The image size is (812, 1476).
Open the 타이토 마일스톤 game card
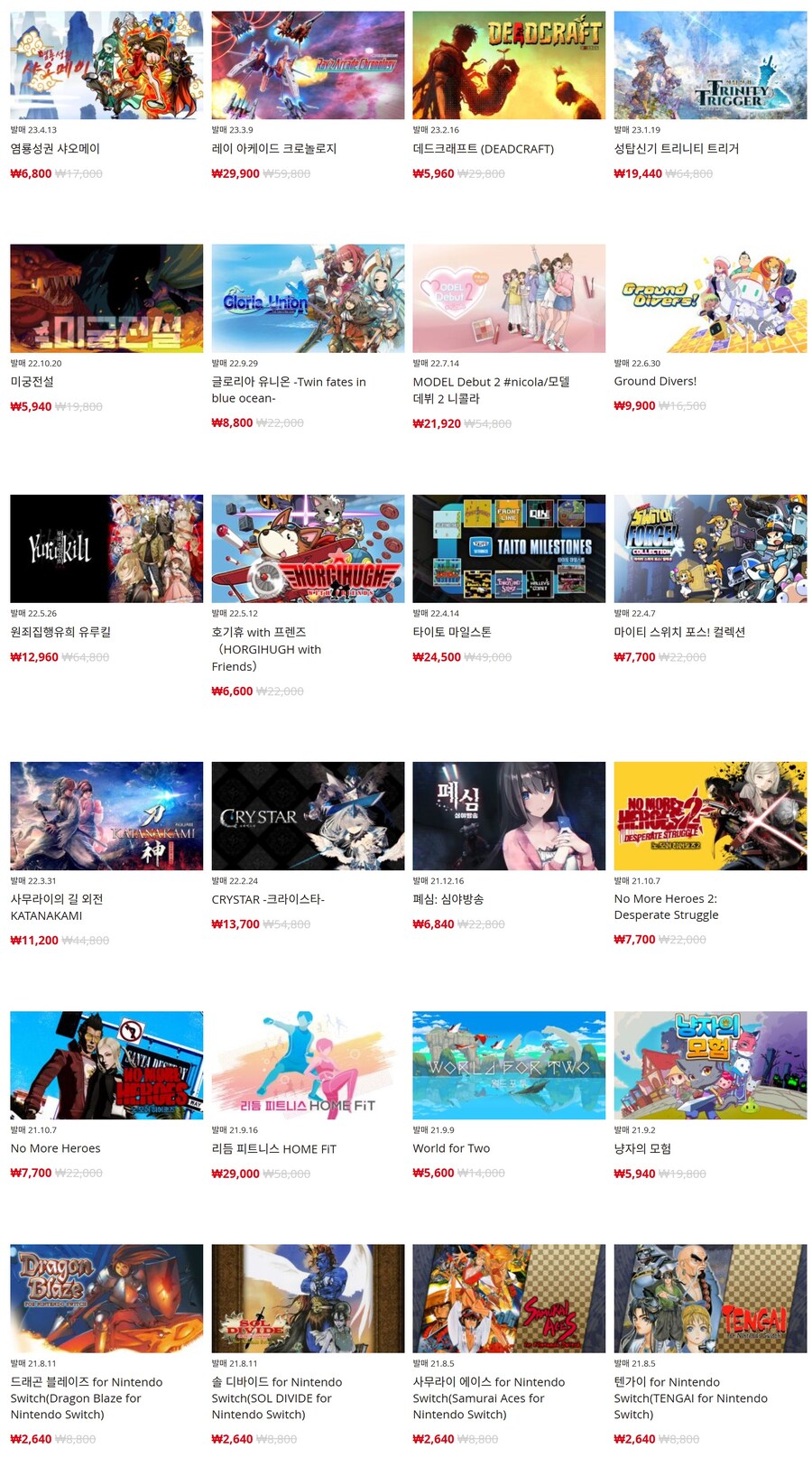click(509, 549)
